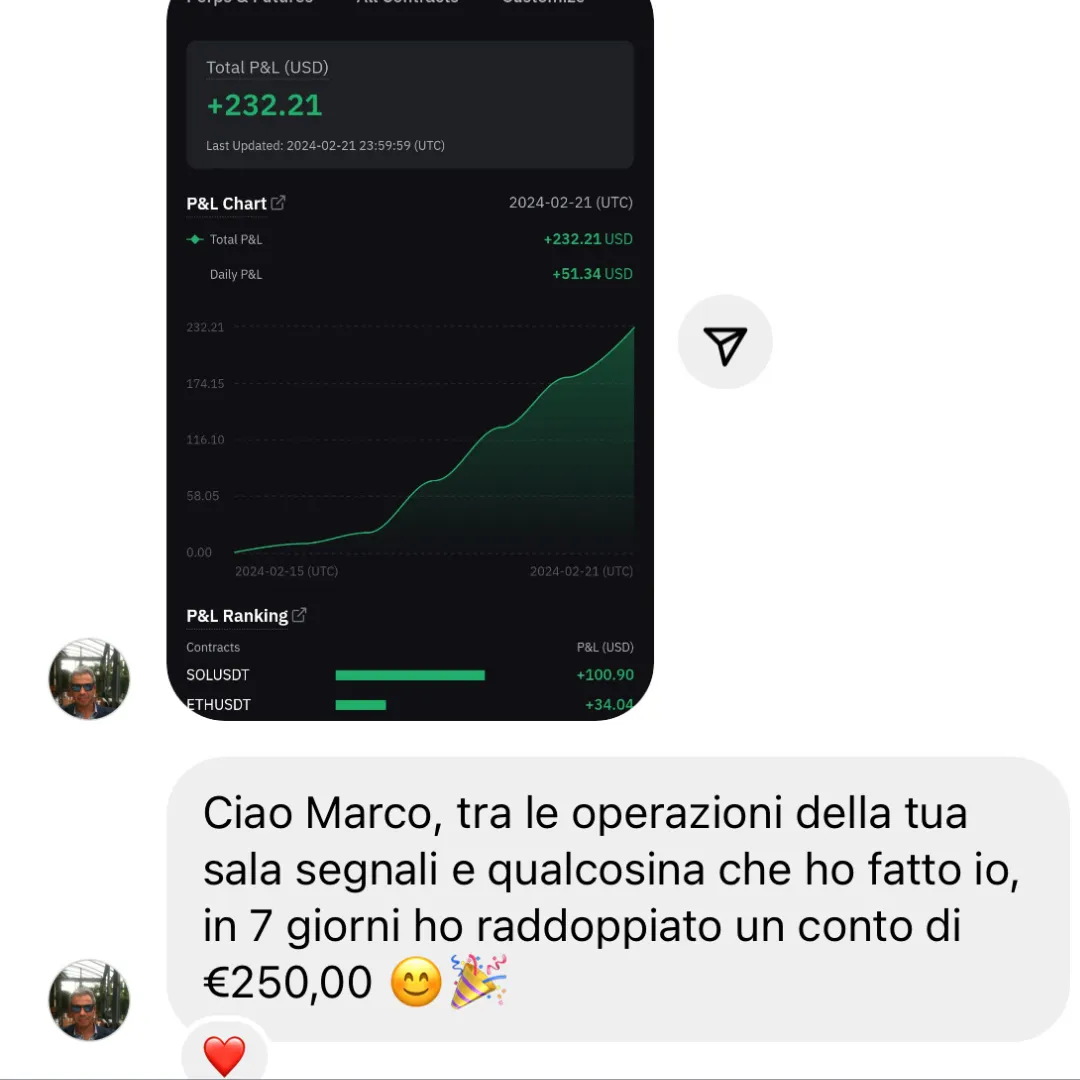Open the heart reaction under the message

(224, 1054)
